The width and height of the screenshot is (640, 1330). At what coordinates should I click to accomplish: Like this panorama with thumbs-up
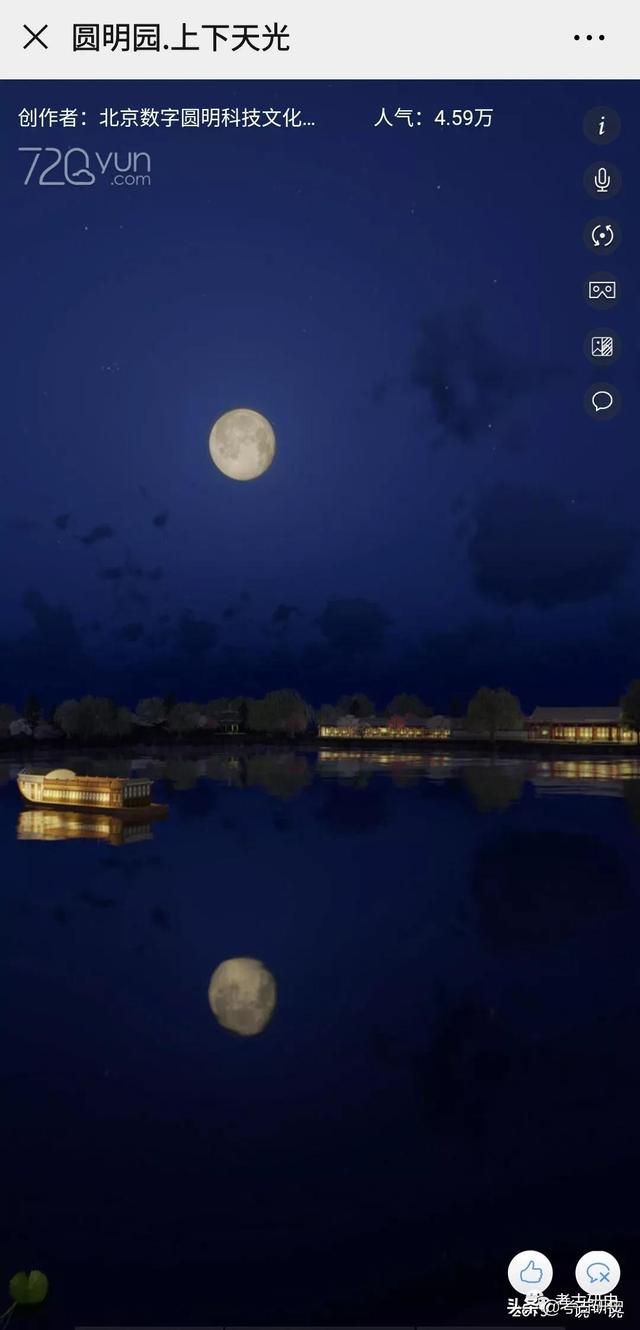[531, 1273]
